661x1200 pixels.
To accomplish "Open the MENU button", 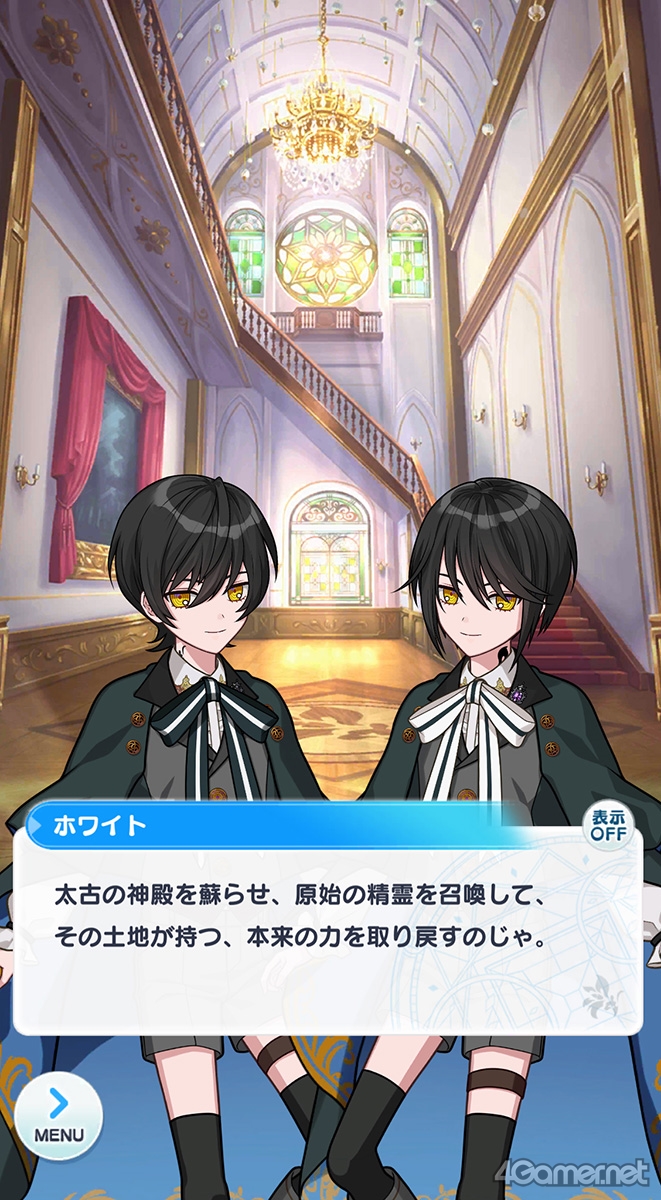I will [58, 1115].
